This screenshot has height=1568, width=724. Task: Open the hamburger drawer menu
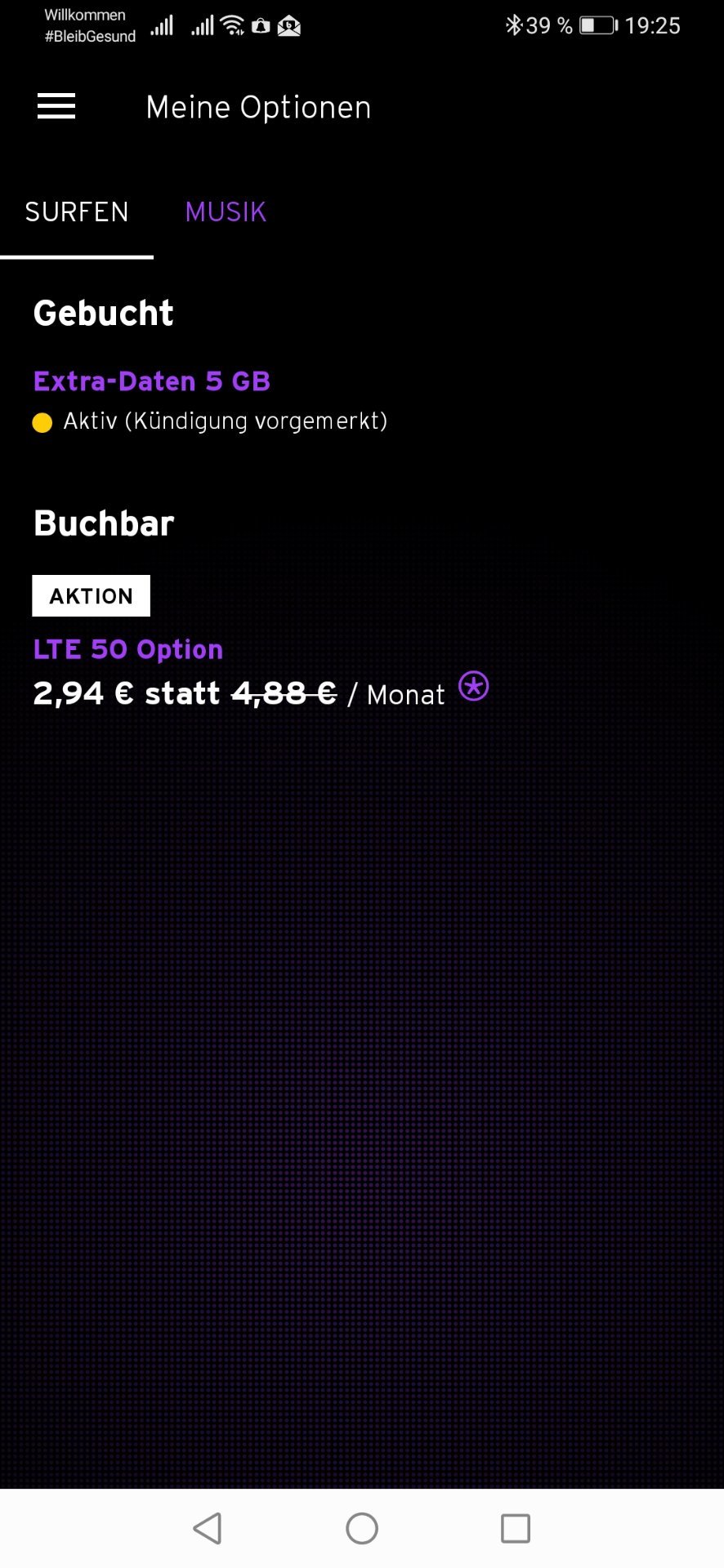click(56, 106)
